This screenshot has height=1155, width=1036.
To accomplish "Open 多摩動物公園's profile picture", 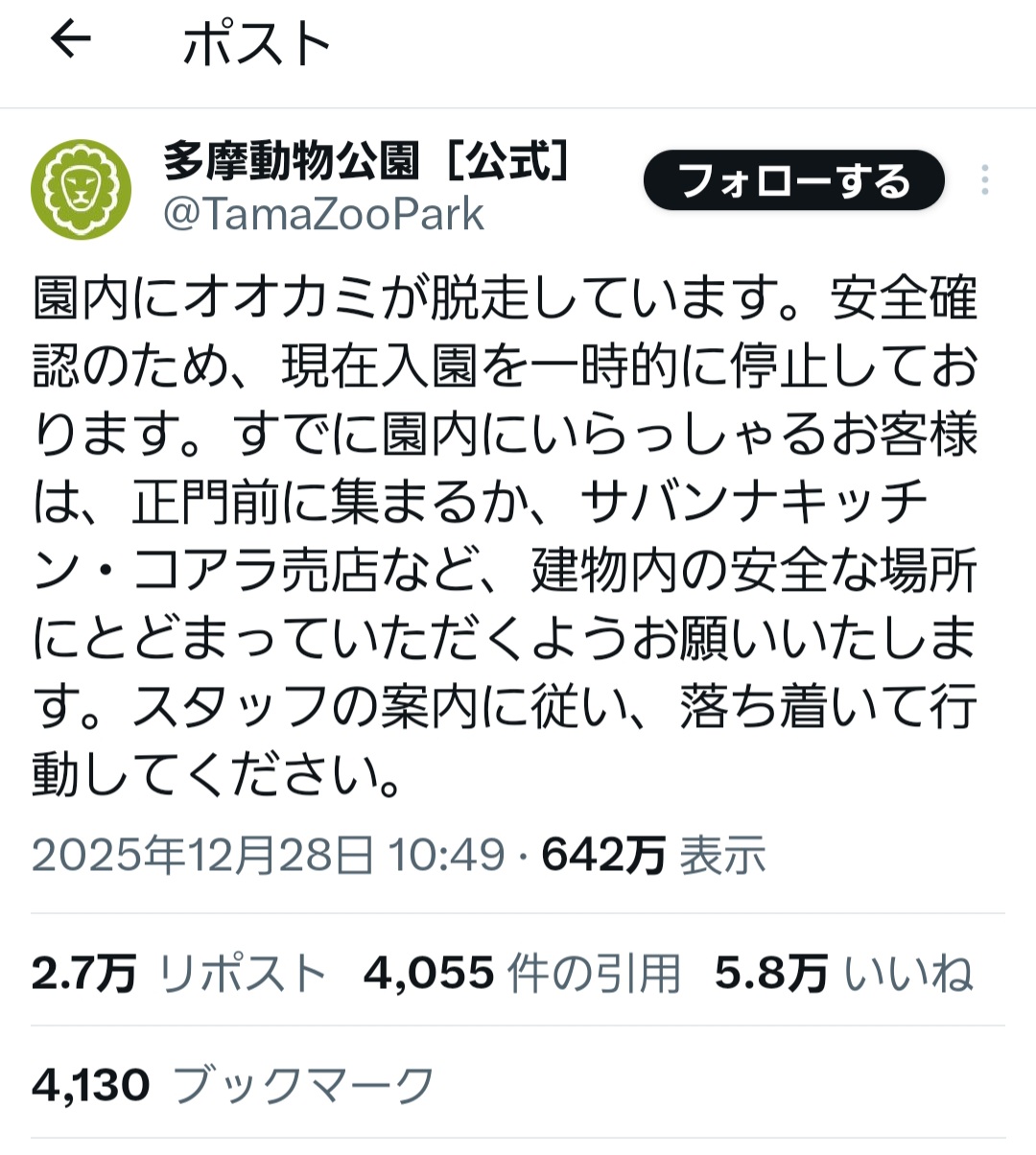I will (82, 188).
